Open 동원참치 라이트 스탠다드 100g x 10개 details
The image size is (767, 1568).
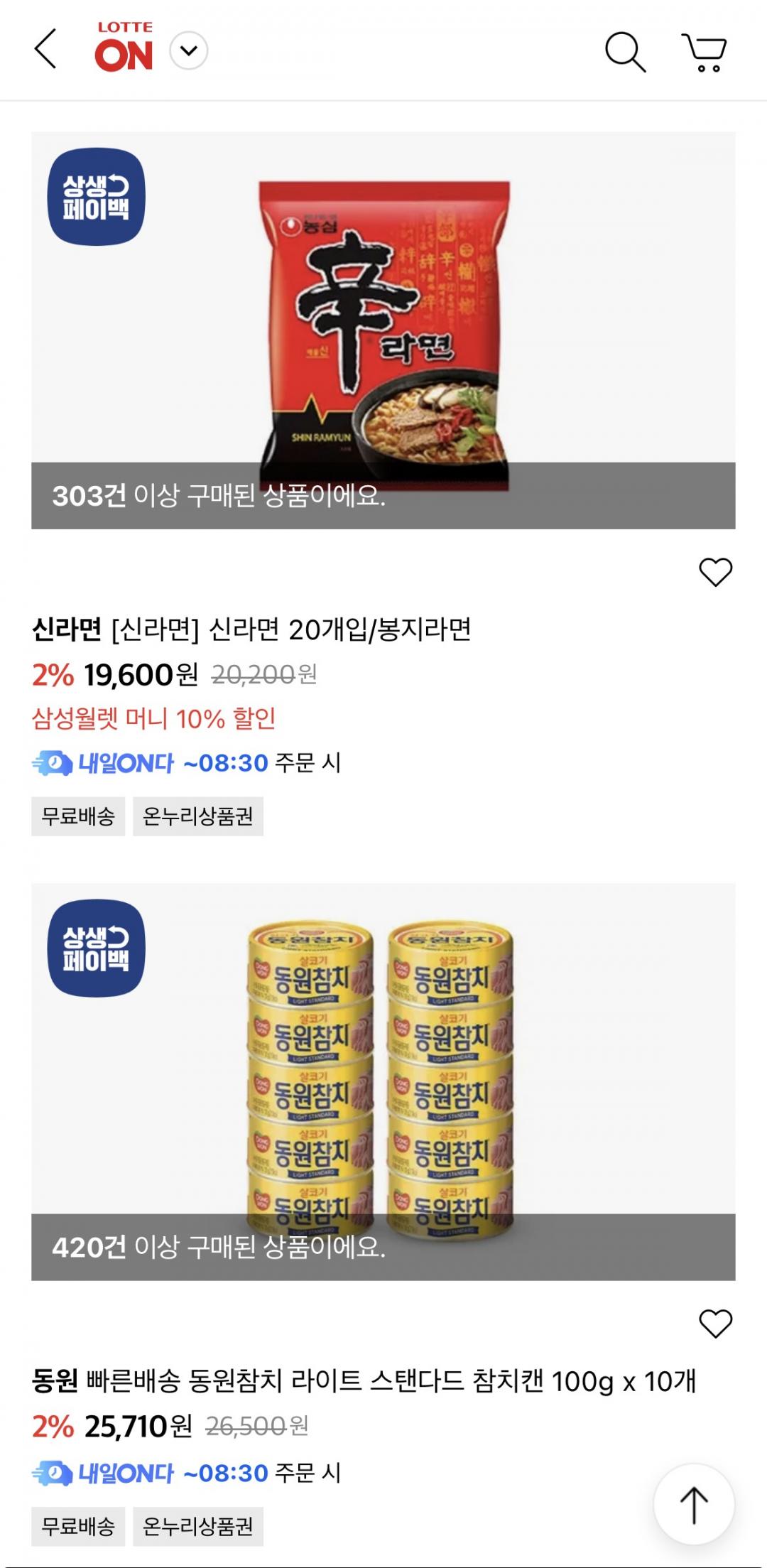(364, 1381)
